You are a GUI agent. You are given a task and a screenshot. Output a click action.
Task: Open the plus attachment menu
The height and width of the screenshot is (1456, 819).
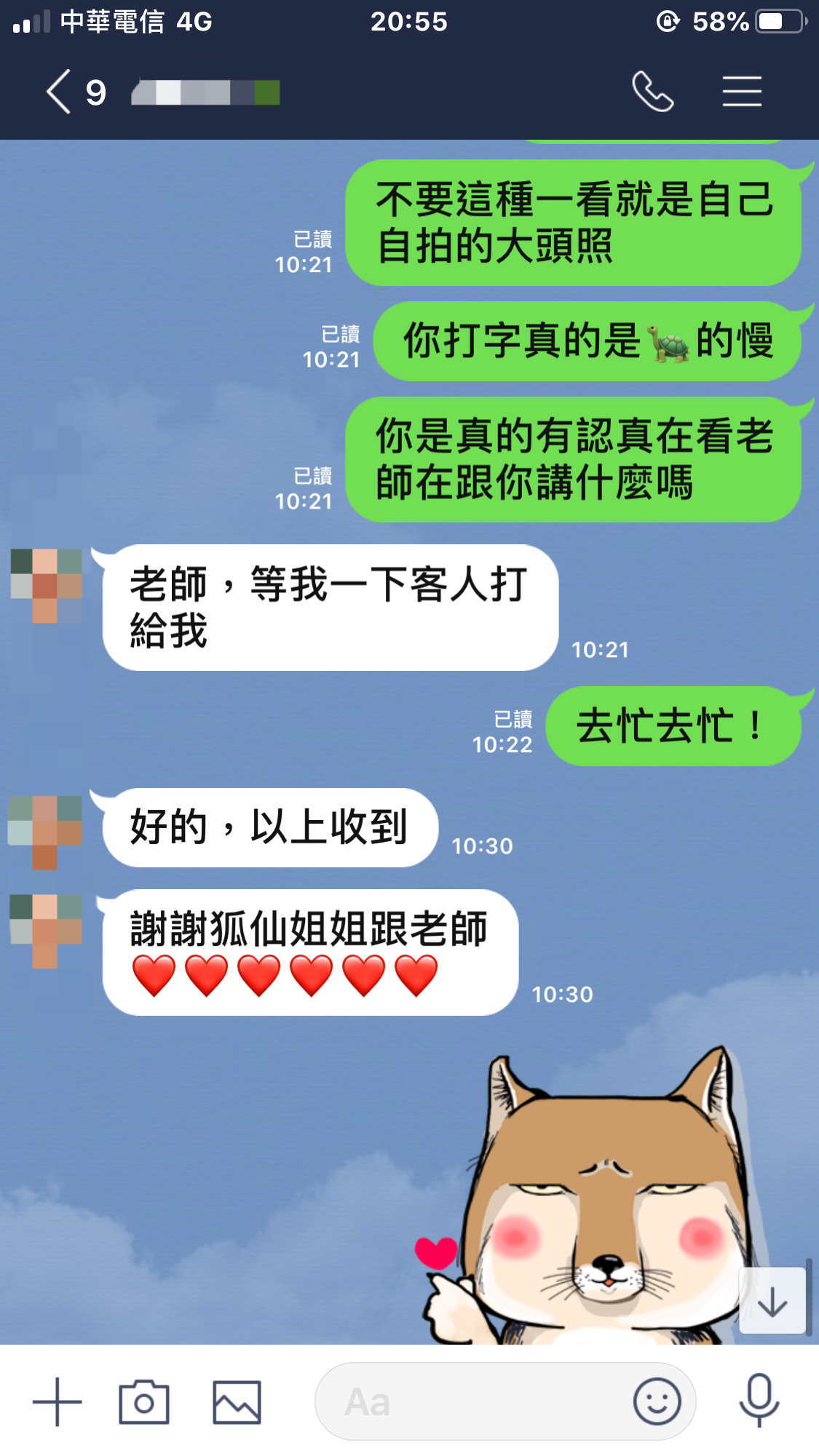57,1401
